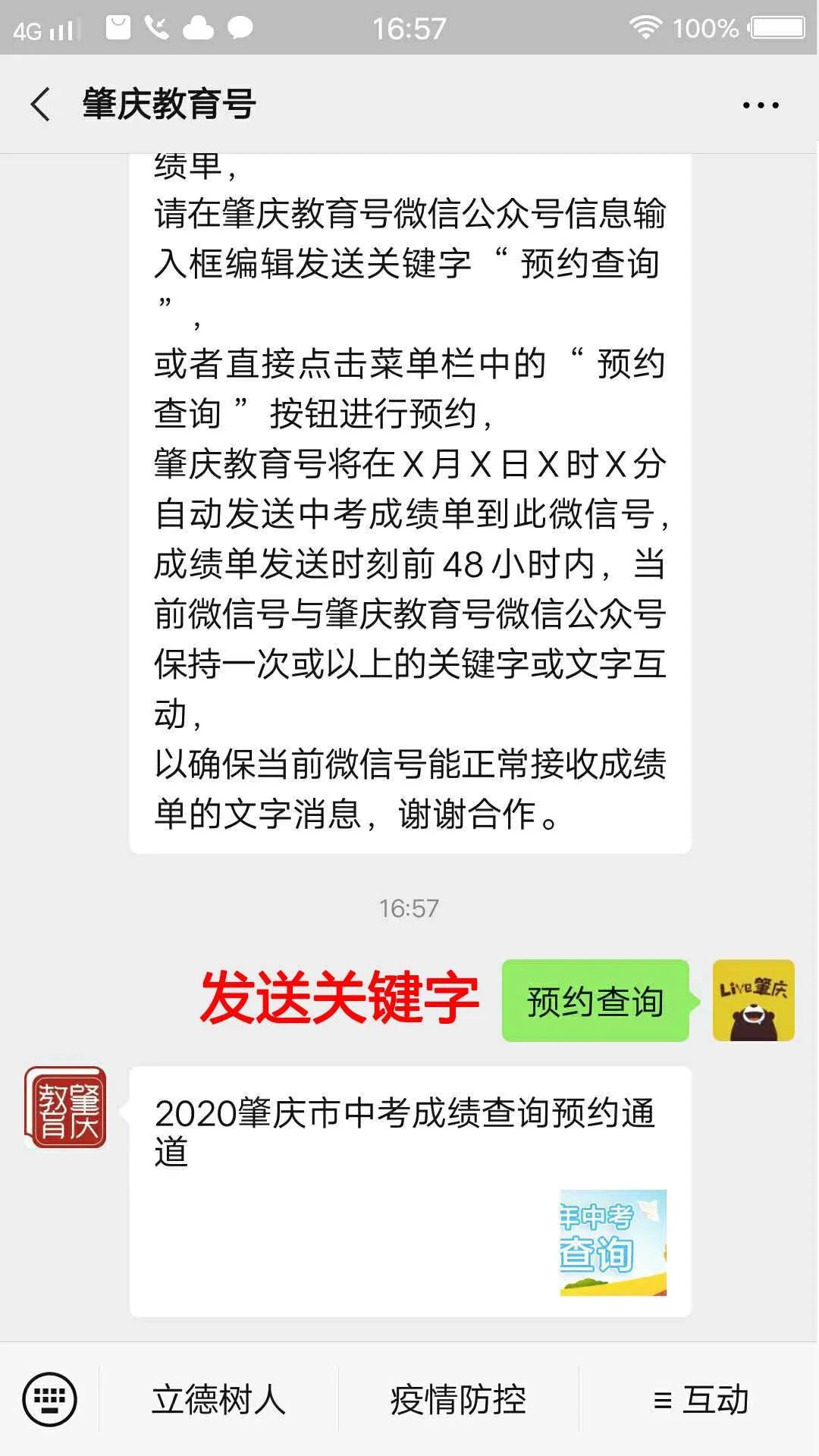The image size is (819, 1456).
Task: View the 肇庆教育 account avatar profile
Action: pyautogui.click(x=65, y=1108)
